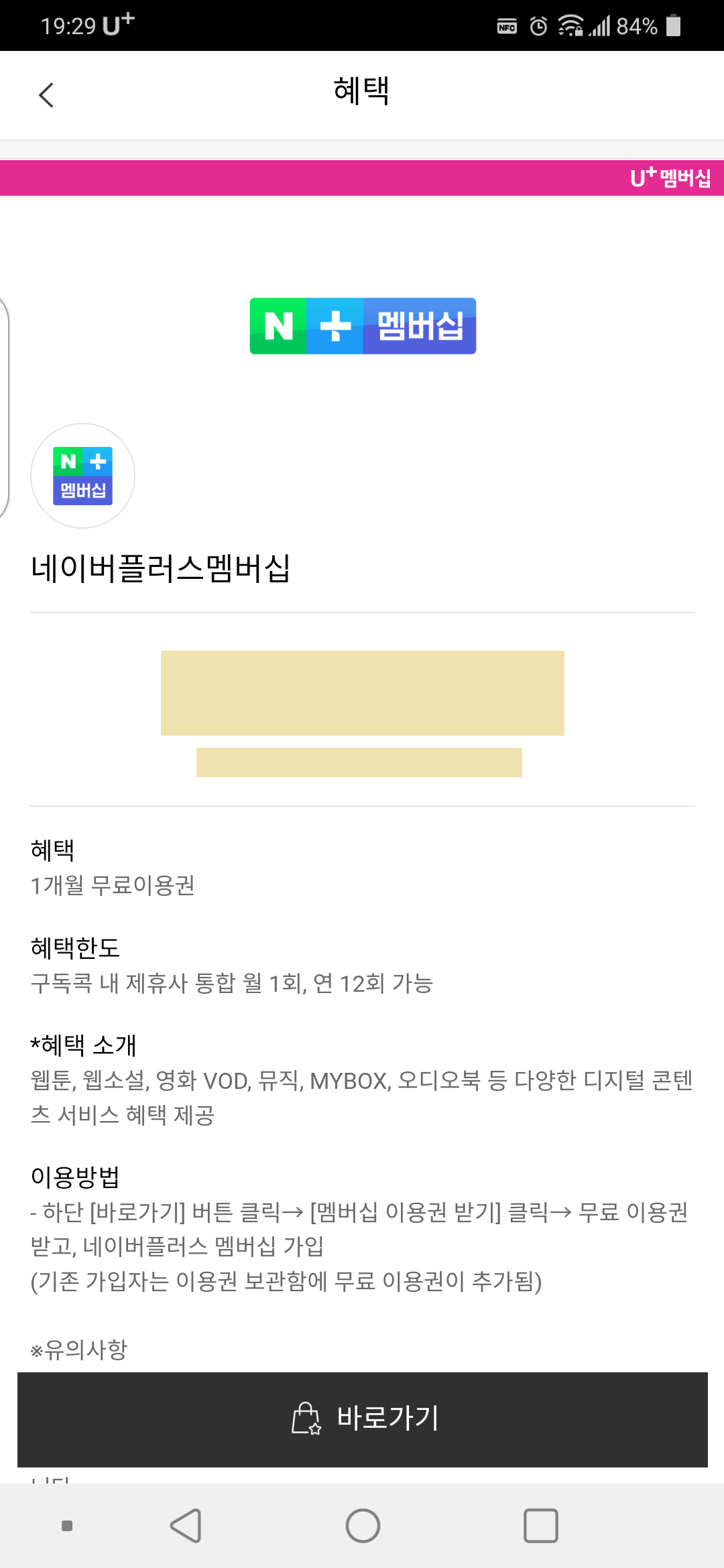
Task: Select the 혜택 header tab title
Action: click(x=362, y=92)
